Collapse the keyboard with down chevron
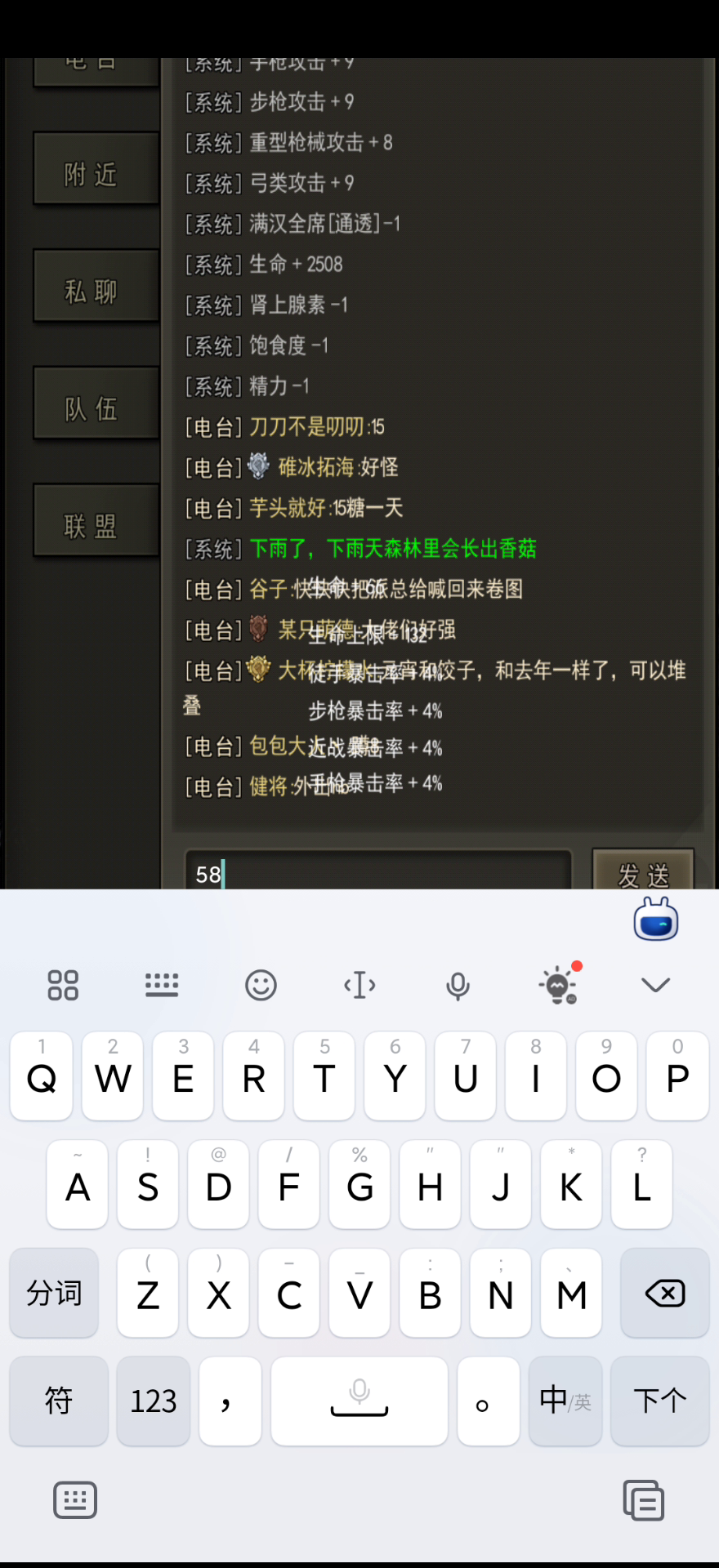Screen dimensions: 719x1568 (655, 985)
